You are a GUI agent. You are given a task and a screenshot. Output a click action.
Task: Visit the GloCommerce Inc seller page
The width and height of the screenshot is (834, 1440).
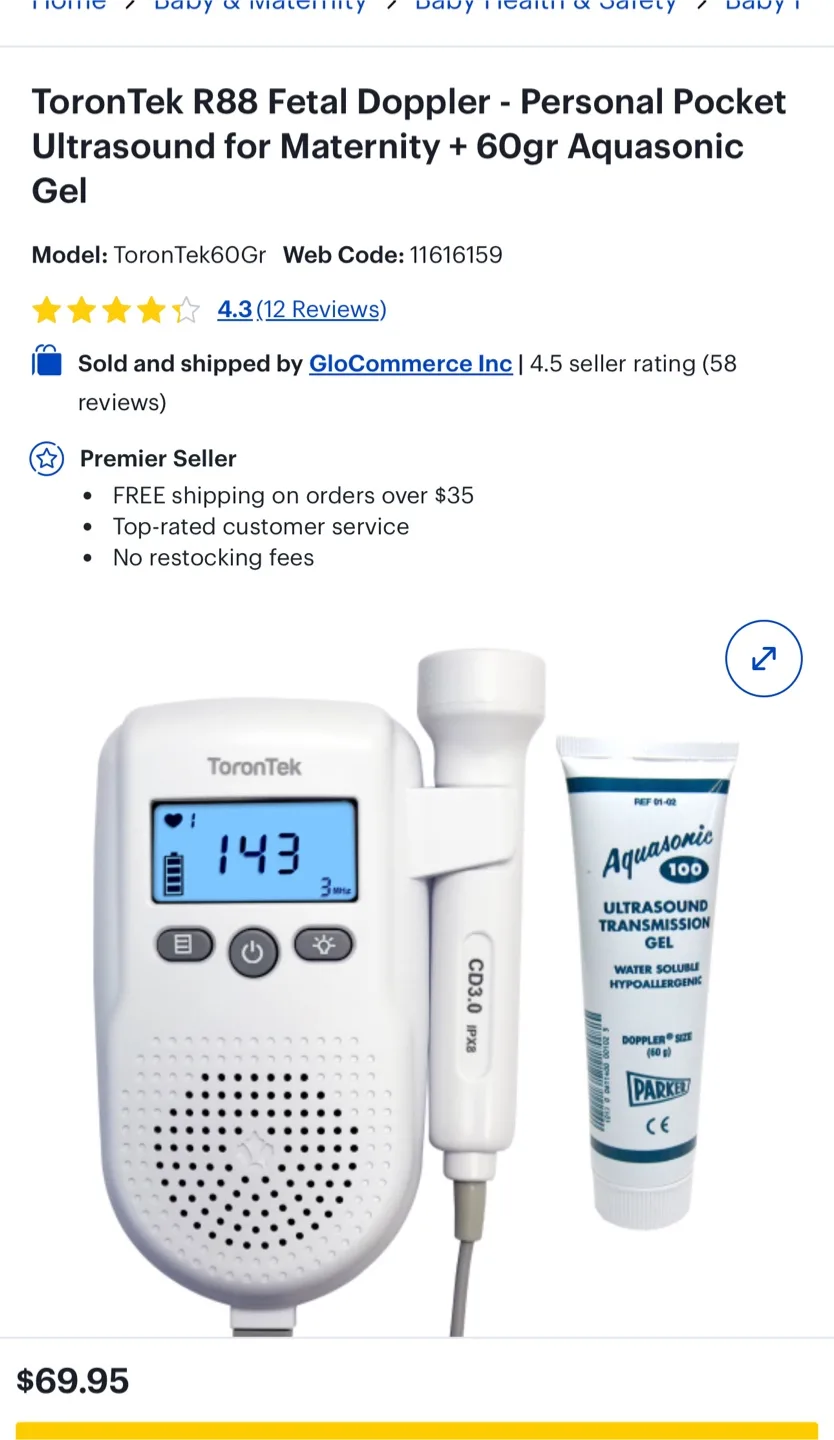click(x=410, y=363)
